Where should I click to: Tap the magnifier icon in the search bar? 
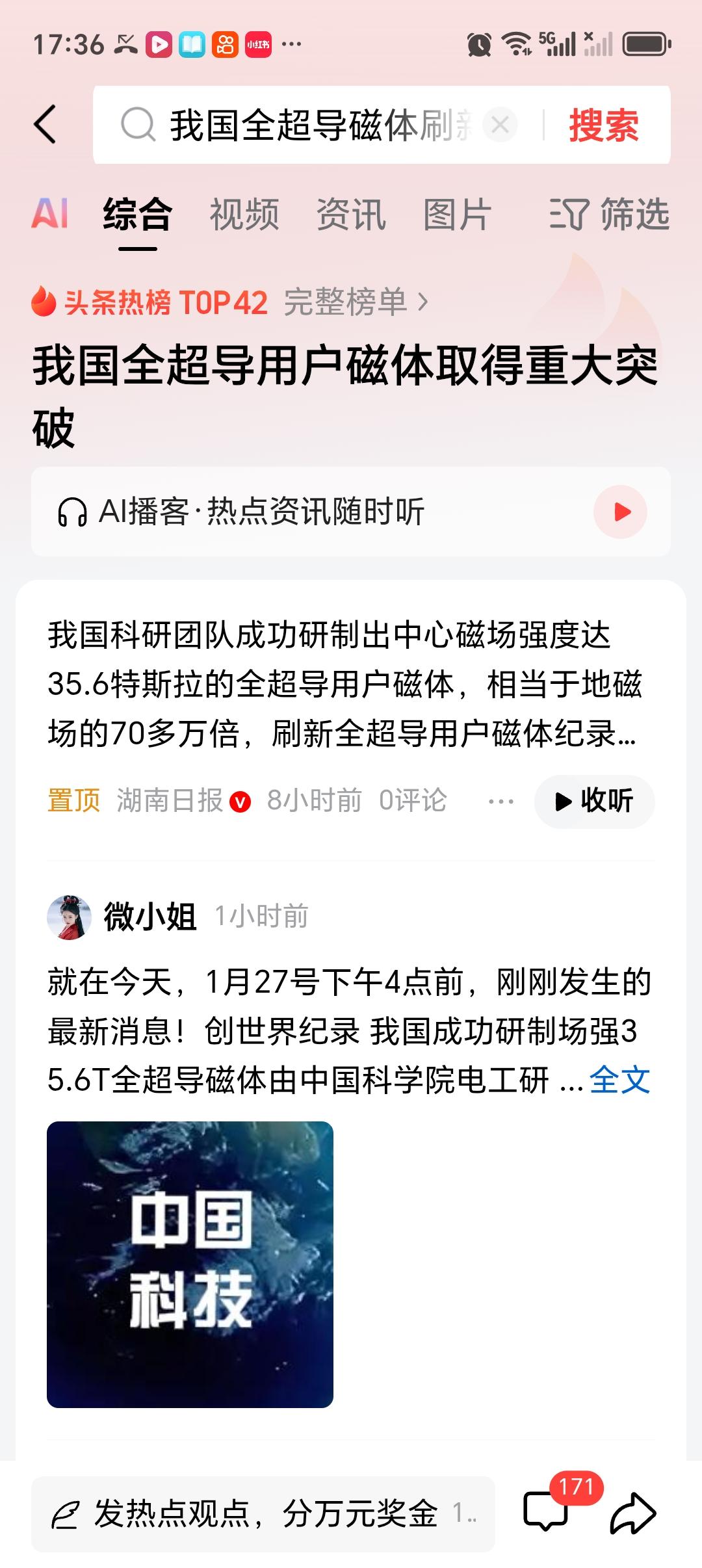click(136, 125)
